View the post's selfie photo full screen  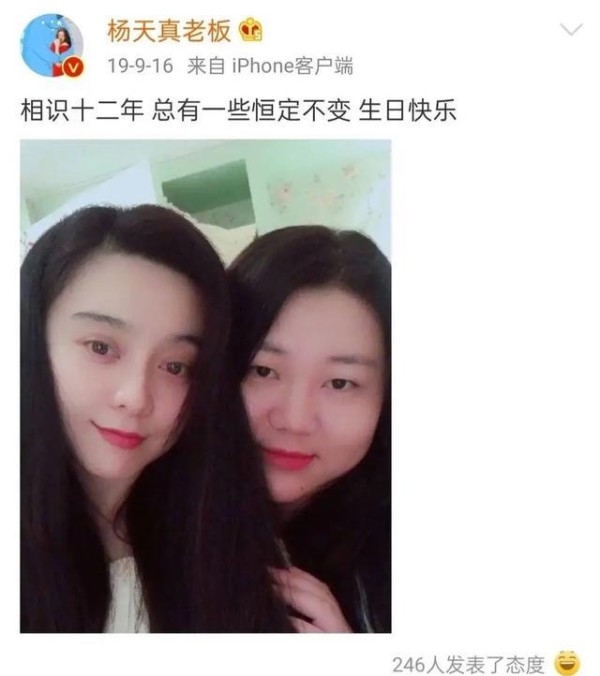205,386
